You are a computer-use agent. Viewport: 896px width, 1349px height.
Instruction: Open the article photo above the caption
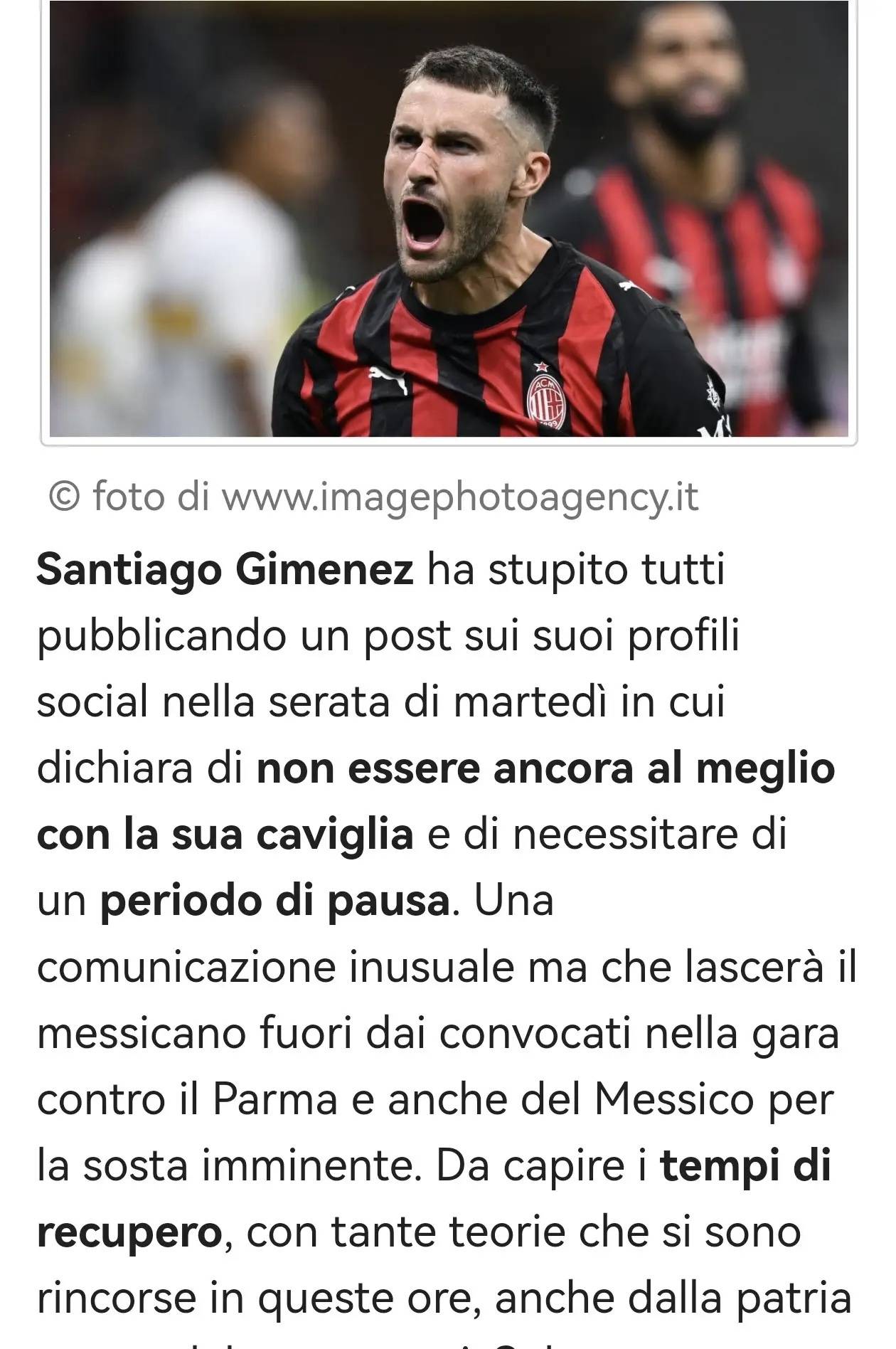pos(448,221)
